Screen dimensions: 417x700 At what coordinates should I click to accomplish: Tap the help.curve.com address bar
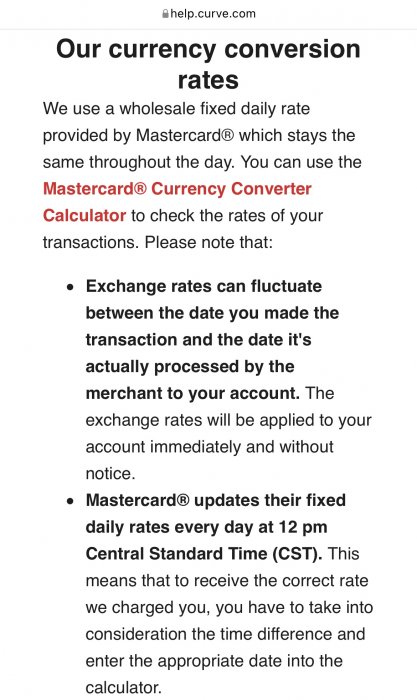pyautogui.click(x=208, y=13)
